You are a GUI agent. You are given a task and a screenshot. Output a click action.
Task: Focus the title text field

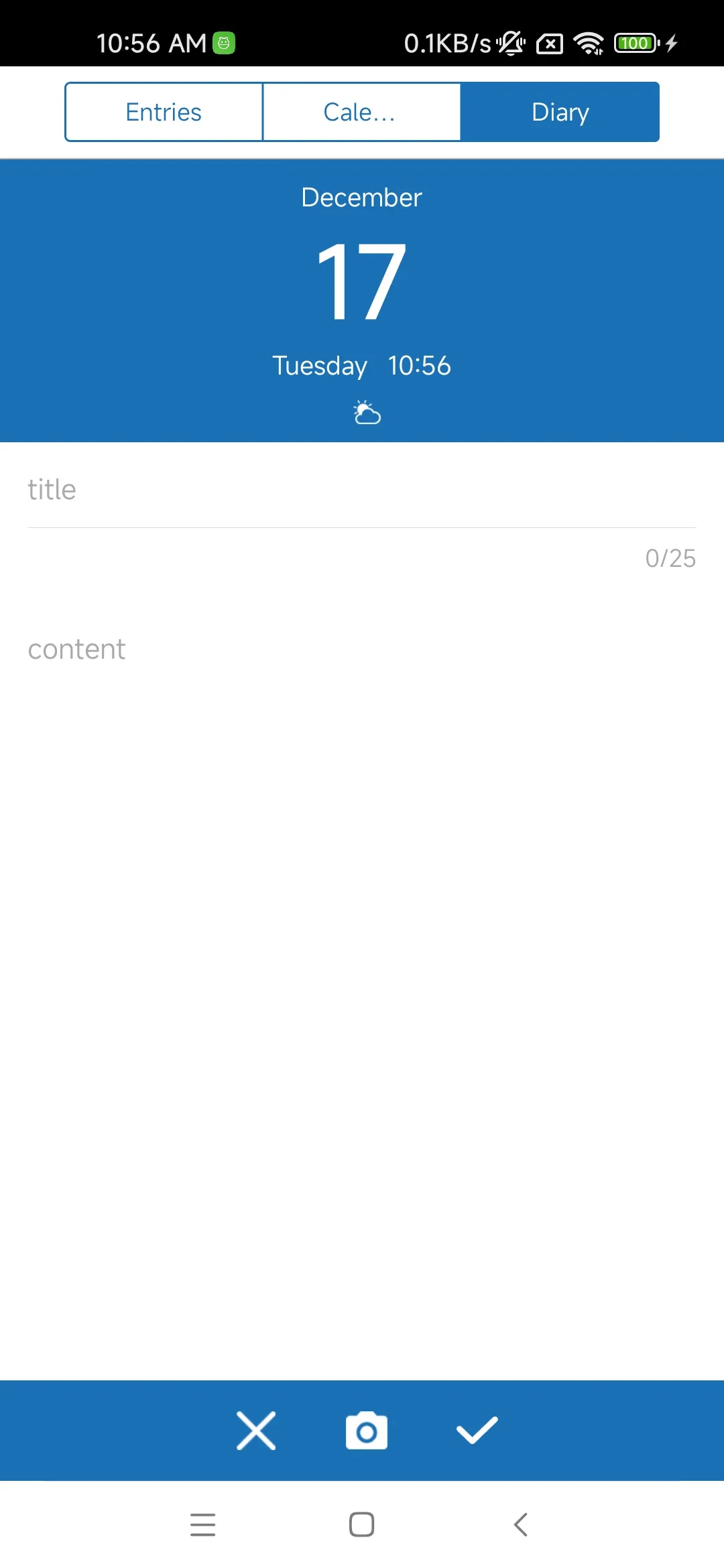pos(362,490)
